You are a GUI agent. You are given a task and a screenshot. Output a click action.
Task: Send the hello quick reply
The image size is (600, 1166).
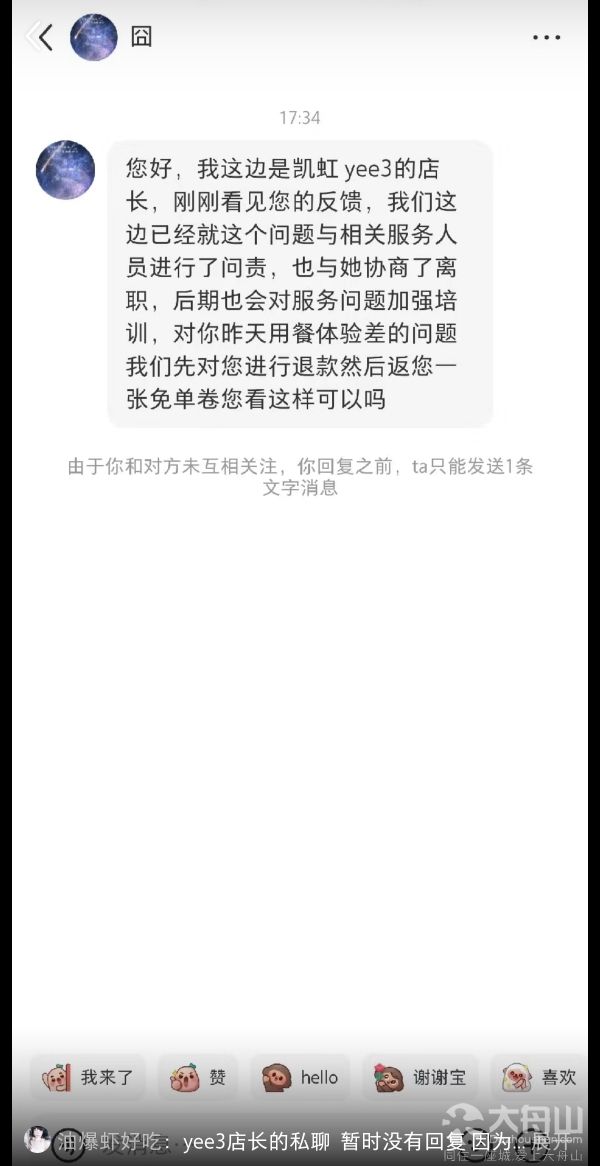[300, 1078]
